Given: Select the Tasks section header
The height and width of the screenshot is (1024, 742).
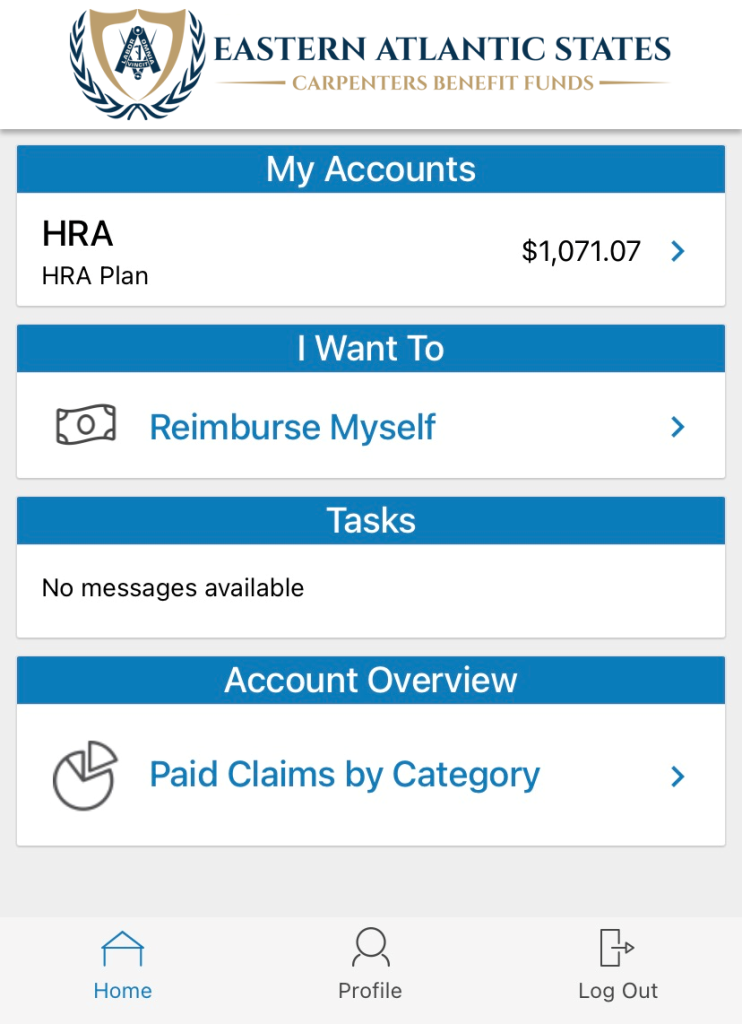Looking at the screenshot, I should pos(370,520).
